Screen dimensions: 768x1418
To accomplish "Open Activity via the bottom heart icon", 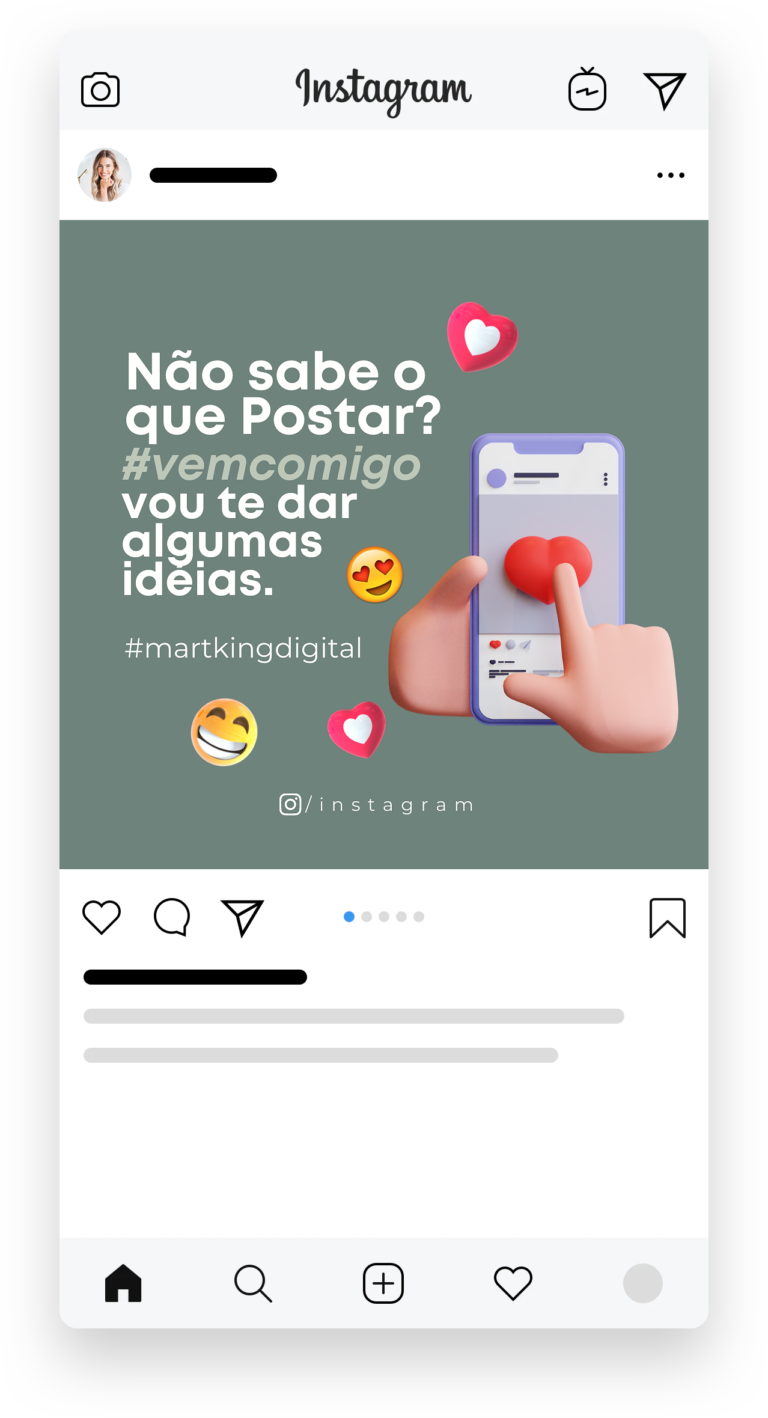I will [x=513, y=1283].
